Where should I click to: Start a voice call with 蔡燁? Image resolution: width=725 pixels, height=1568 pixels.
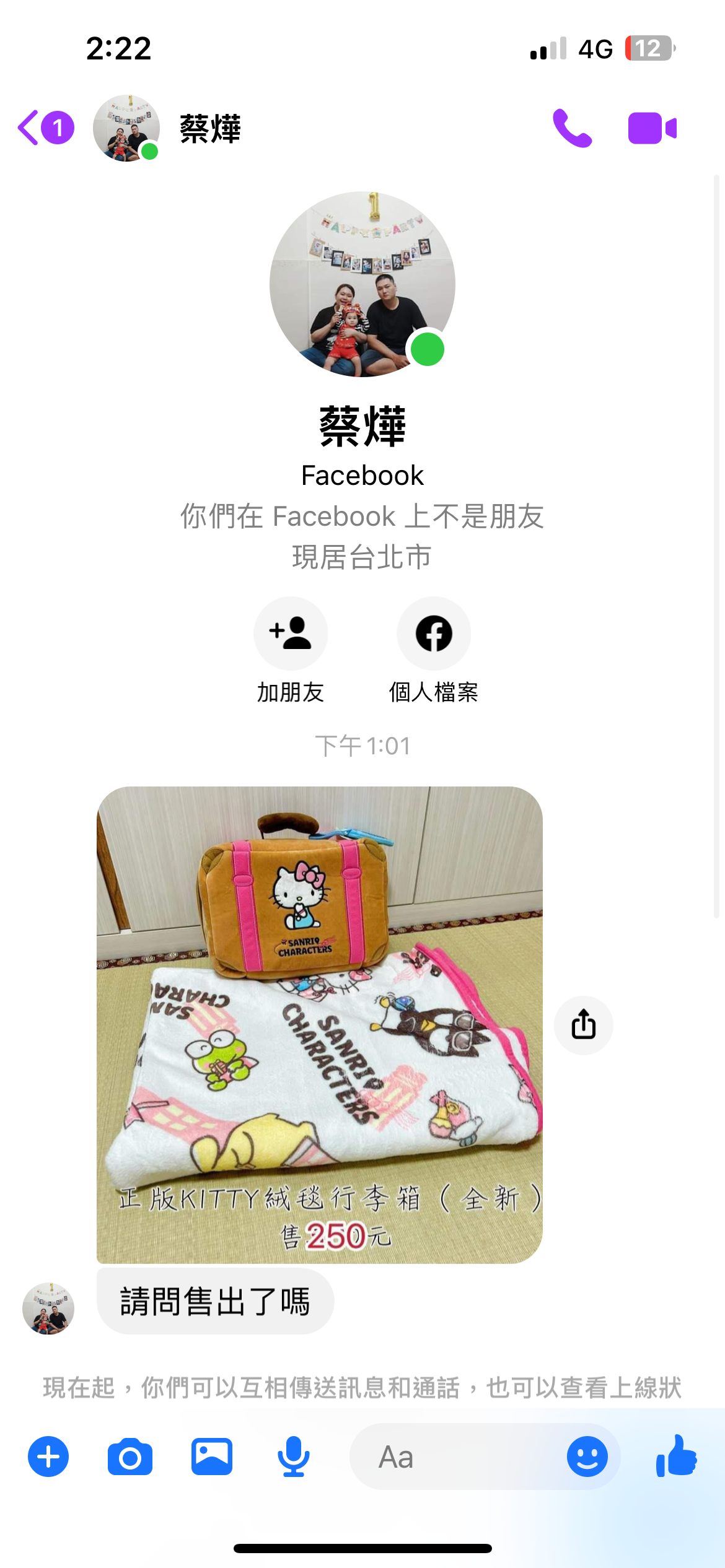click(572, 128)
